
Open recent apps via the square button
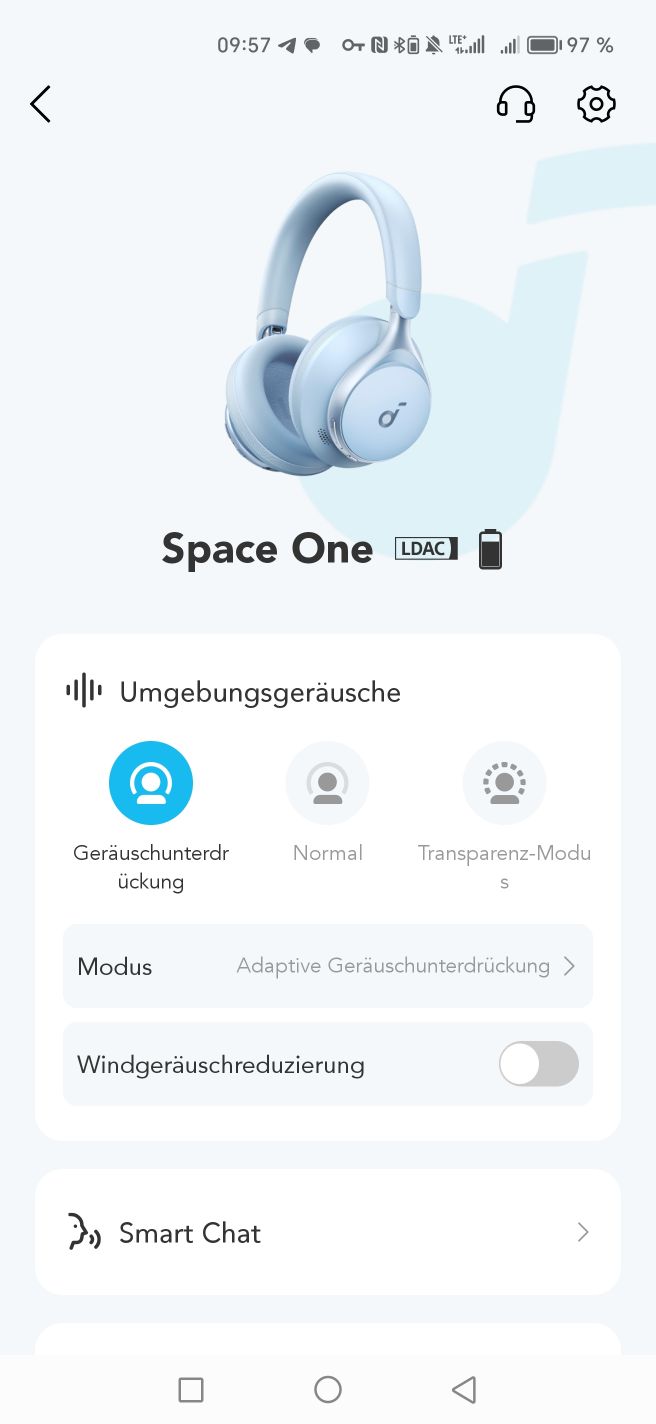(x=191, y=1389)
